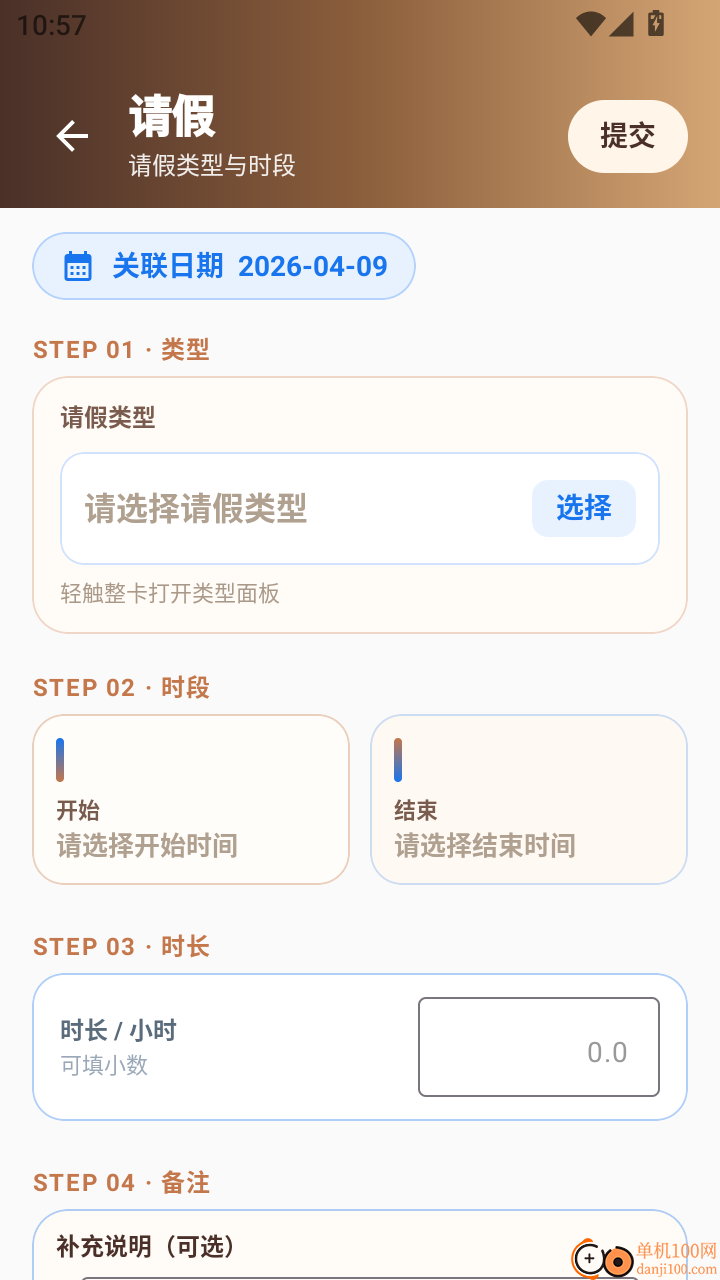Tap the 提交 button to submit
720x1280 pixels.
[627, 136]
